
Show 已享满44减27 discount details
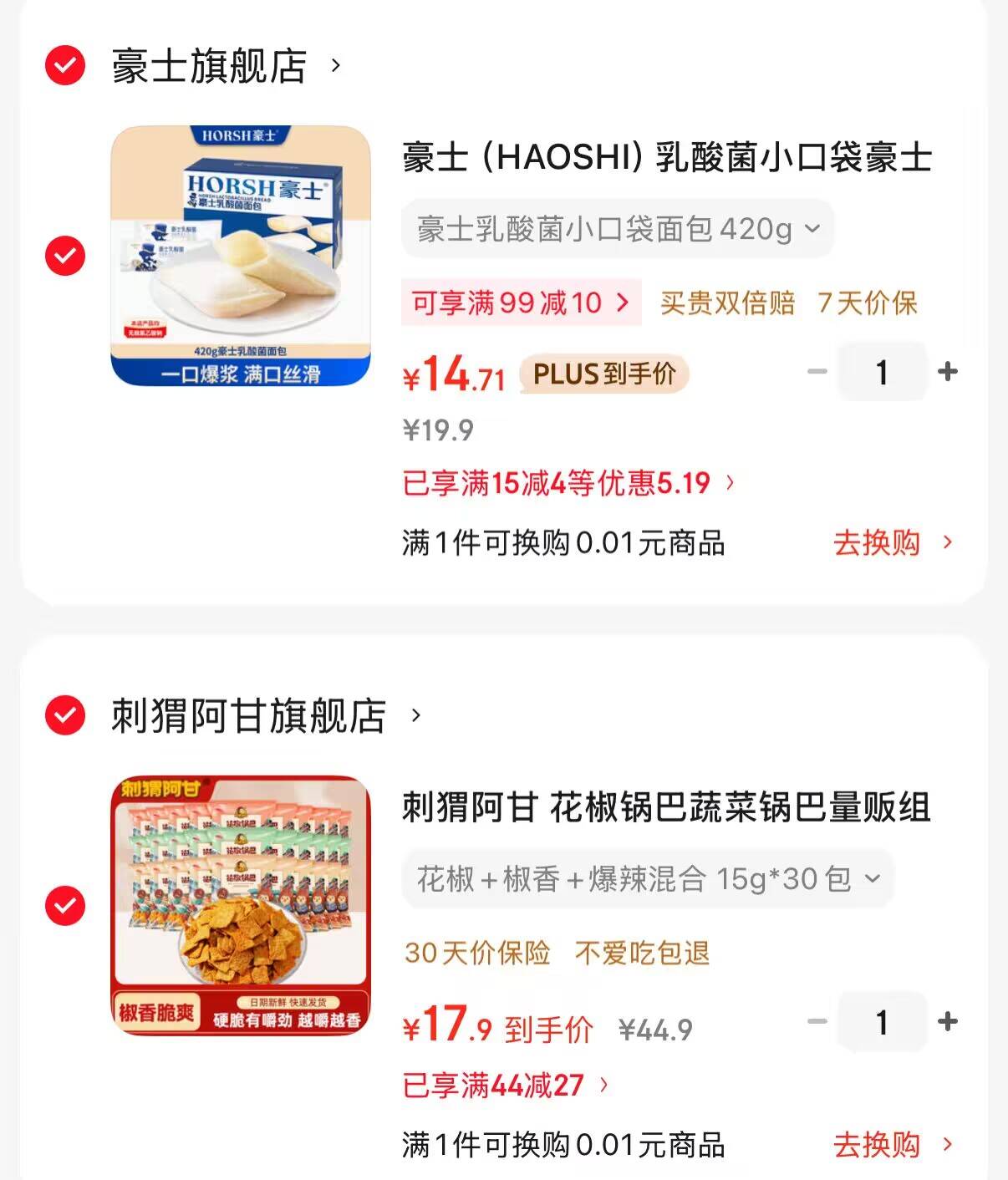point(506,1086)
